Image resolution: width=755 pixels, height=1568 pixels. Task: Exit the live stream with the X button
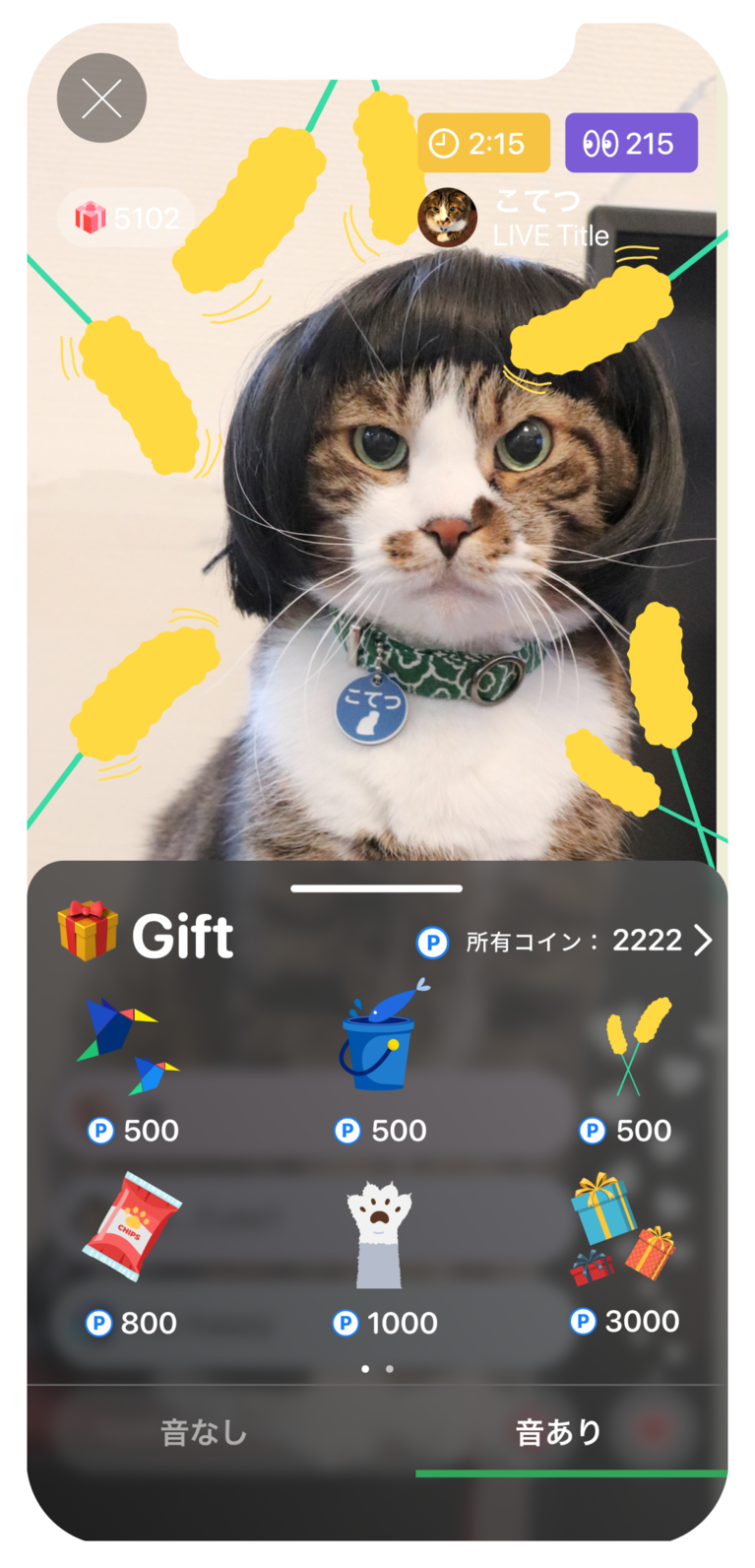click(x=101, y=98)
